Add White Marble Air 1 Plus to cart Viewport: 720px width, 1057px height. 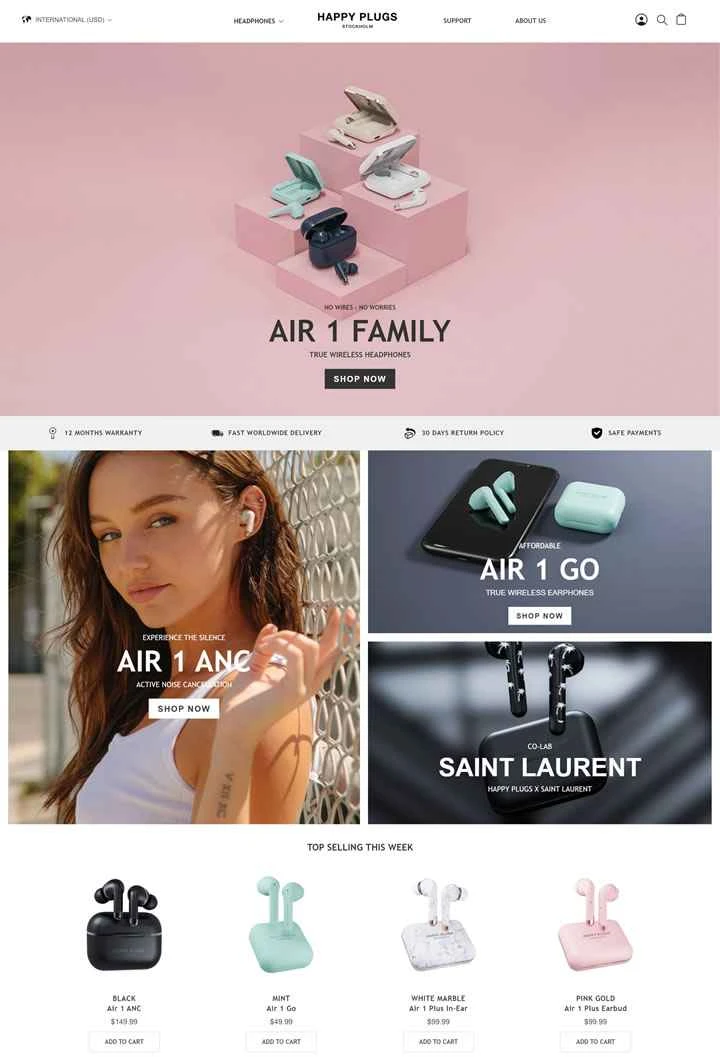tap(438, 1041)
